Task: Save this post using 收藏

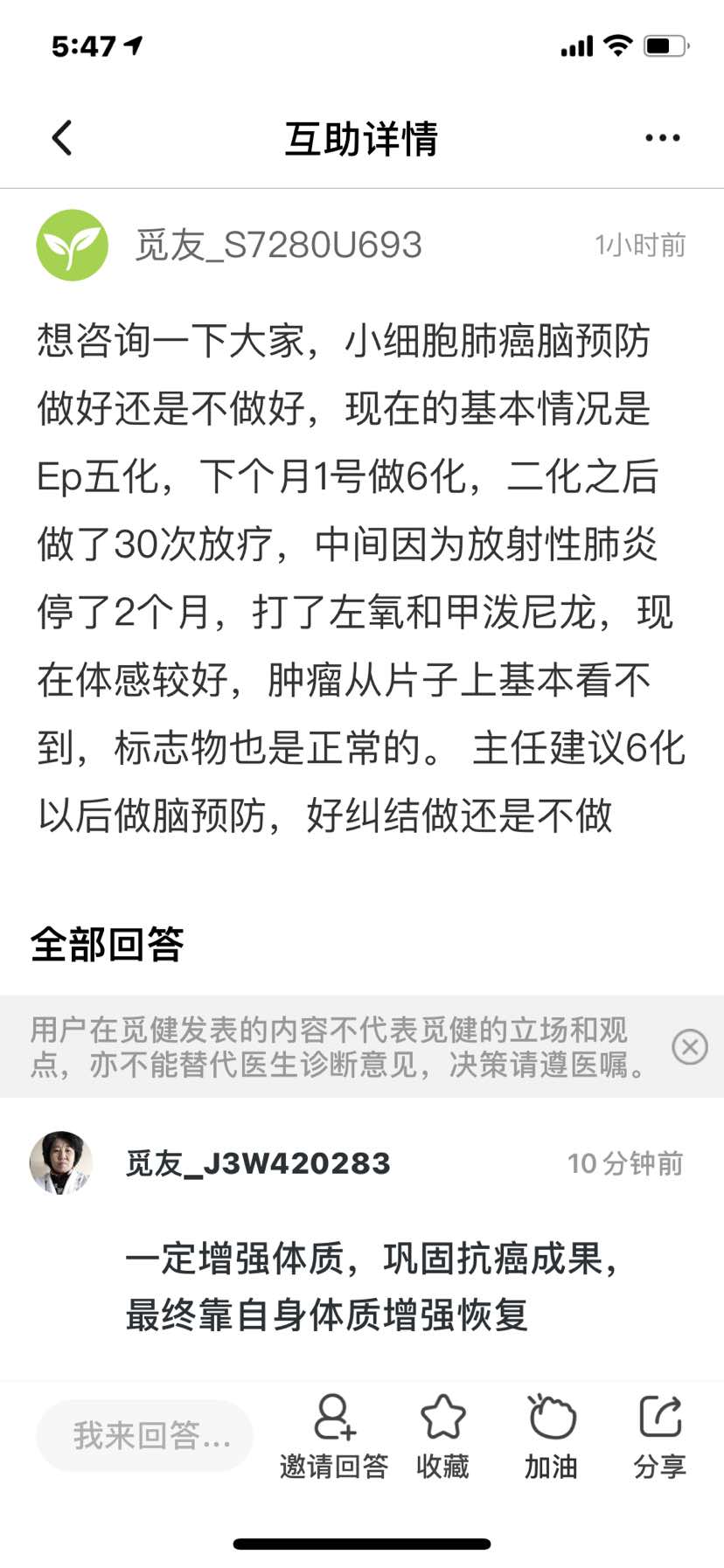Action: click(442, 1437)
